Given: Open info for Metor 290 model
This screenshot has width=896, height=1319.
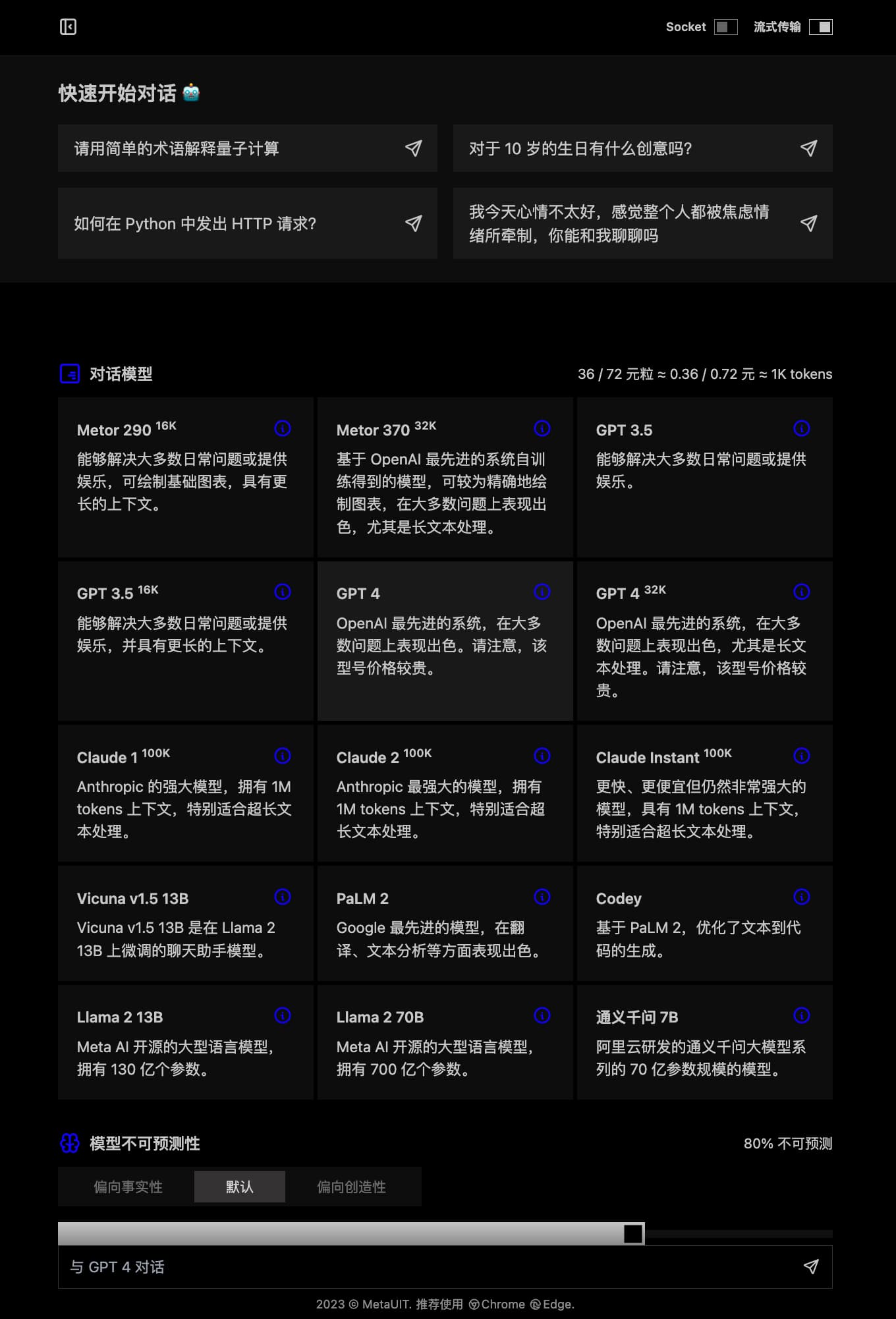Looking at the screenshot, I should pos(282,428).
